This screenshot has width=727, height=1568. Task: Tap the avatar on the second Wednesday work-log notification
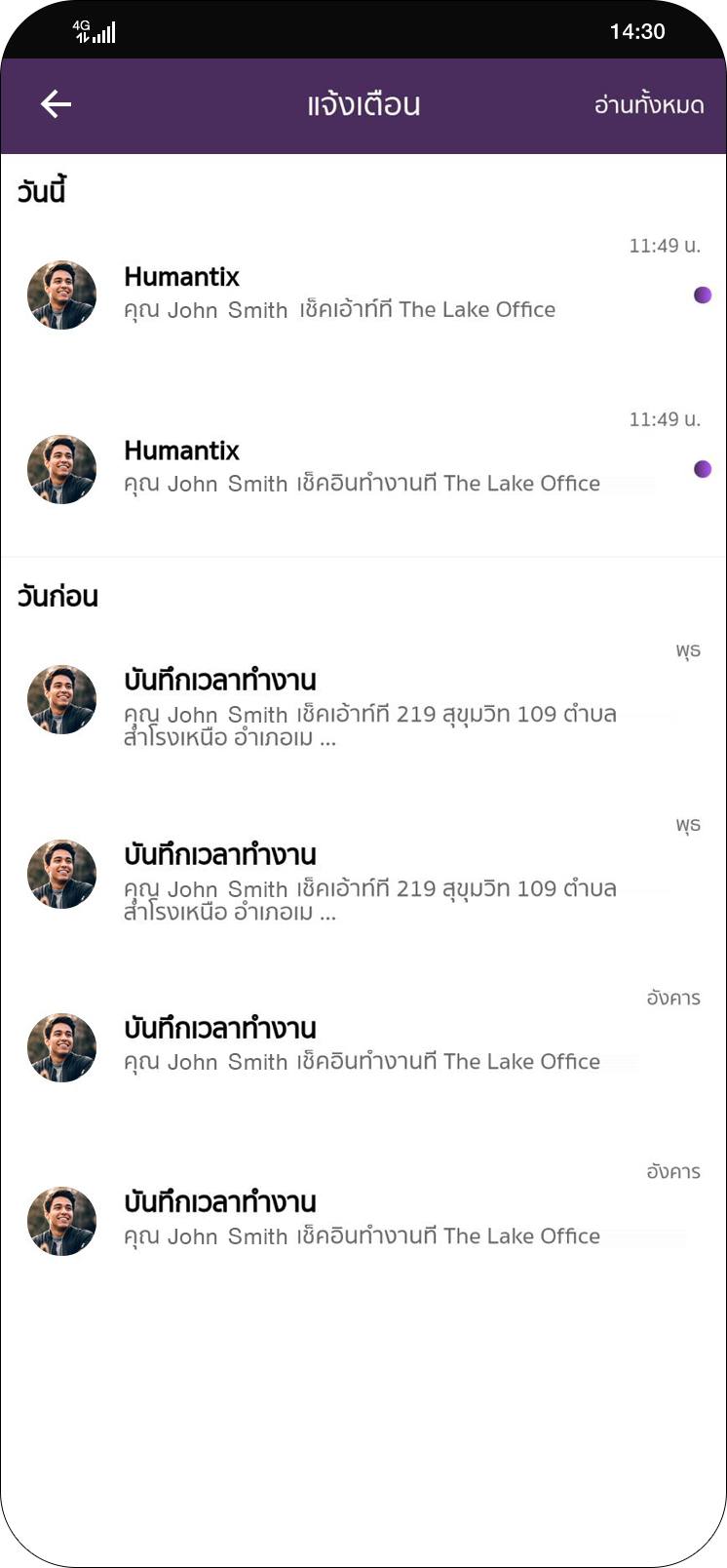[61, 874]
